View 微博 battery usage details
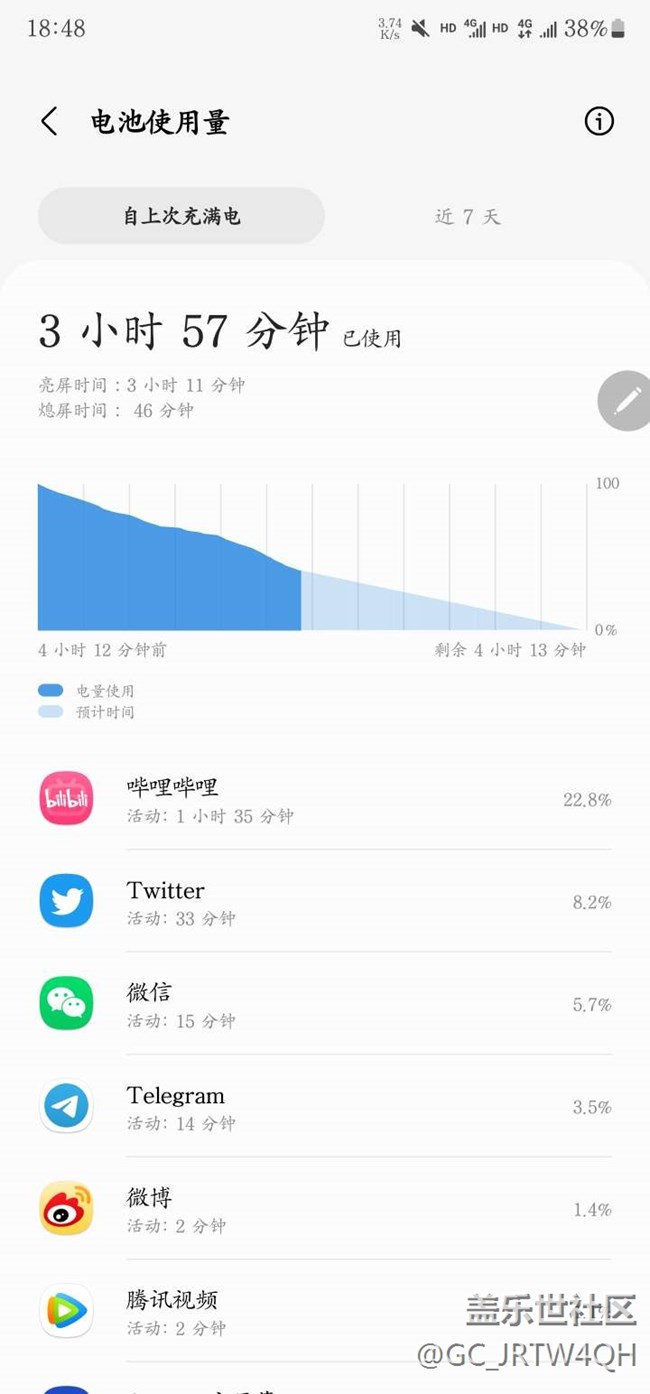The height and width of the screenshot is (1394, 650). point(325,1209)
